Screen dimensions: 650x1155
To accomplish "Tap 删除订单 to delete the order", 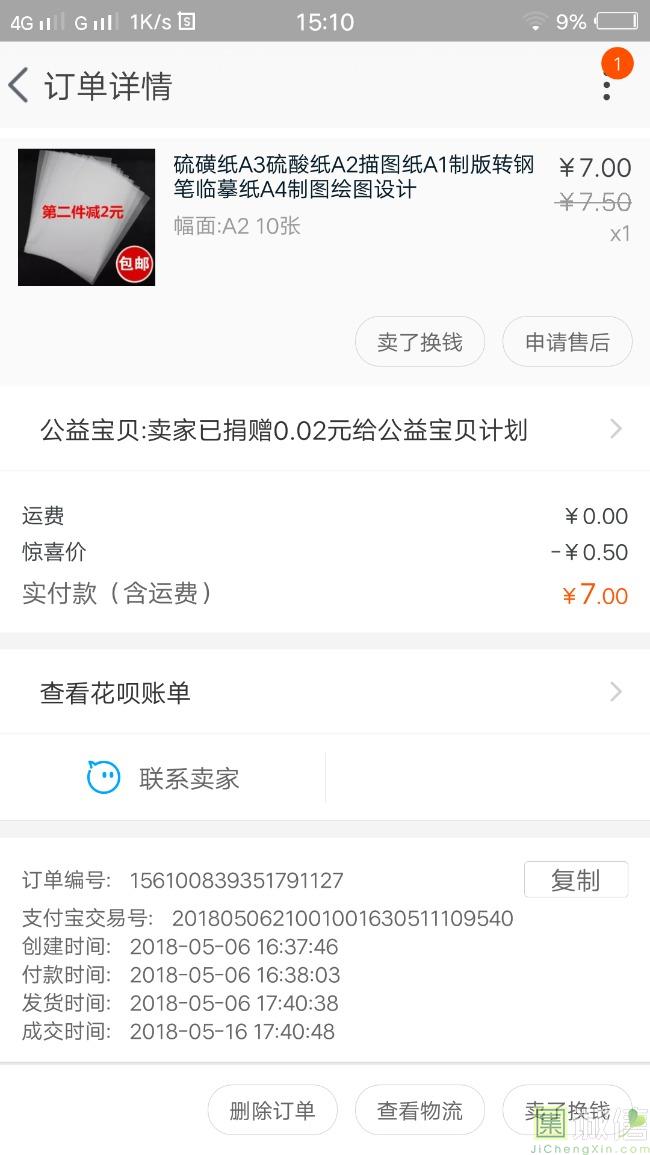I will pos(272,1110).
